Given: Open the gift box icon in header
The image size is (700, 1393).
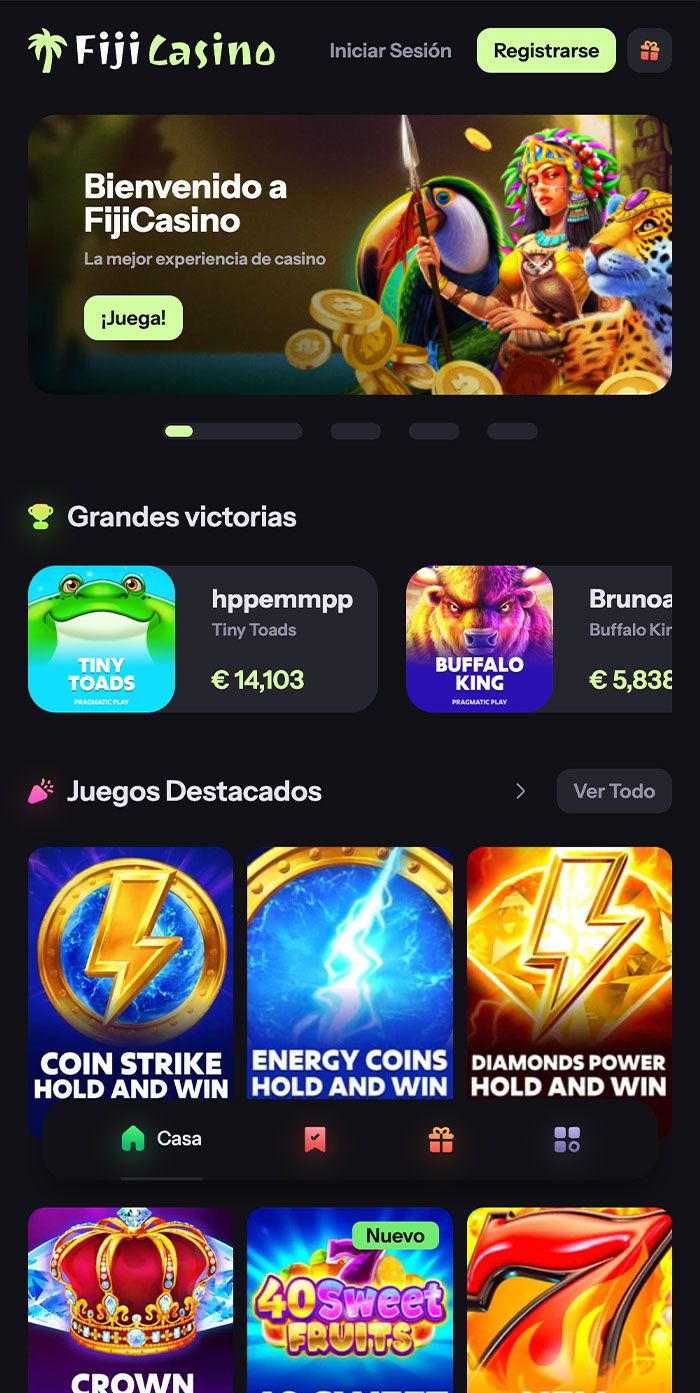Looking at the screenshot, I should click(x=649, y=51).
